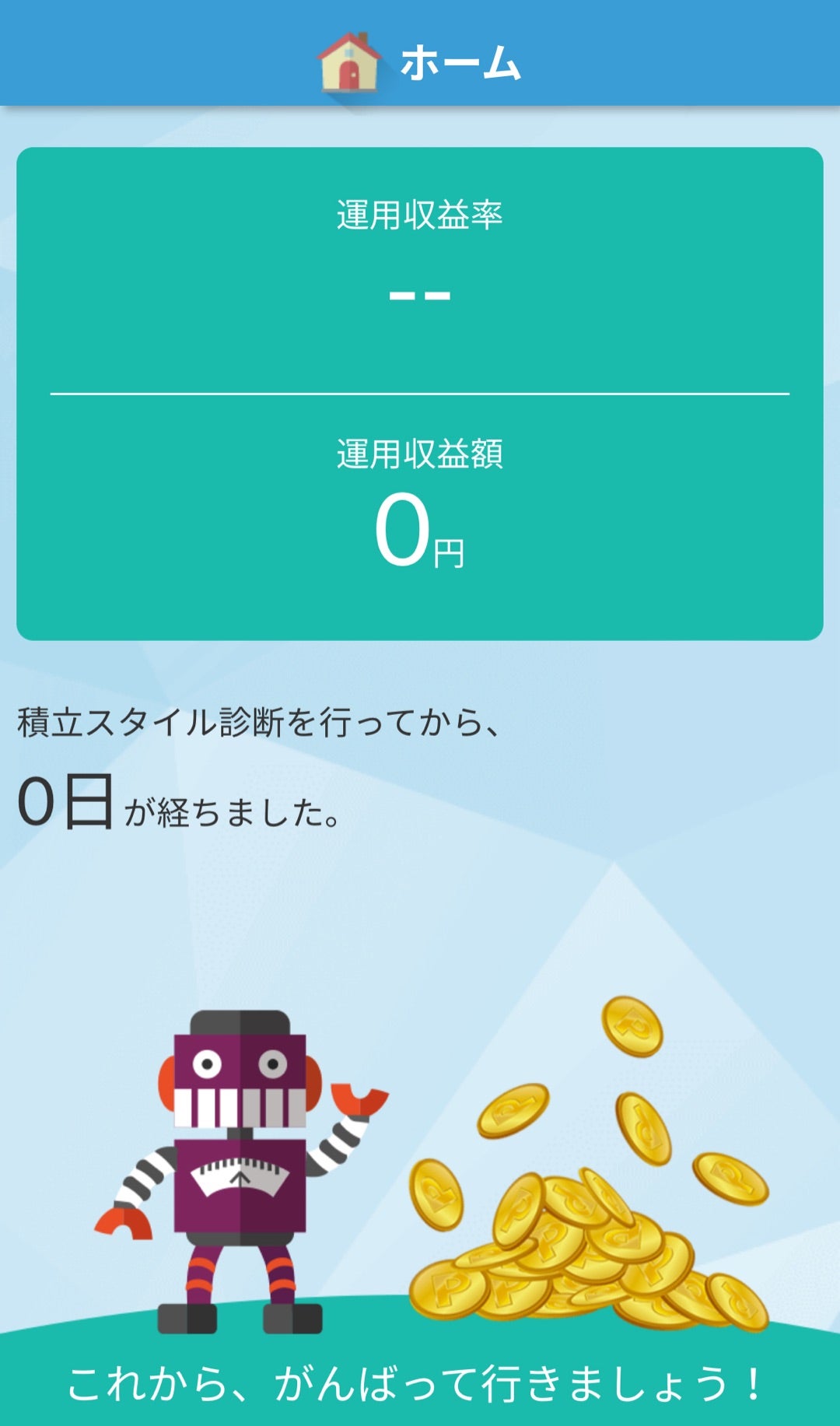Toggle the '--' placeholder value display
The height and width of the screenshot is (1426, 840).
pos(420,294)
